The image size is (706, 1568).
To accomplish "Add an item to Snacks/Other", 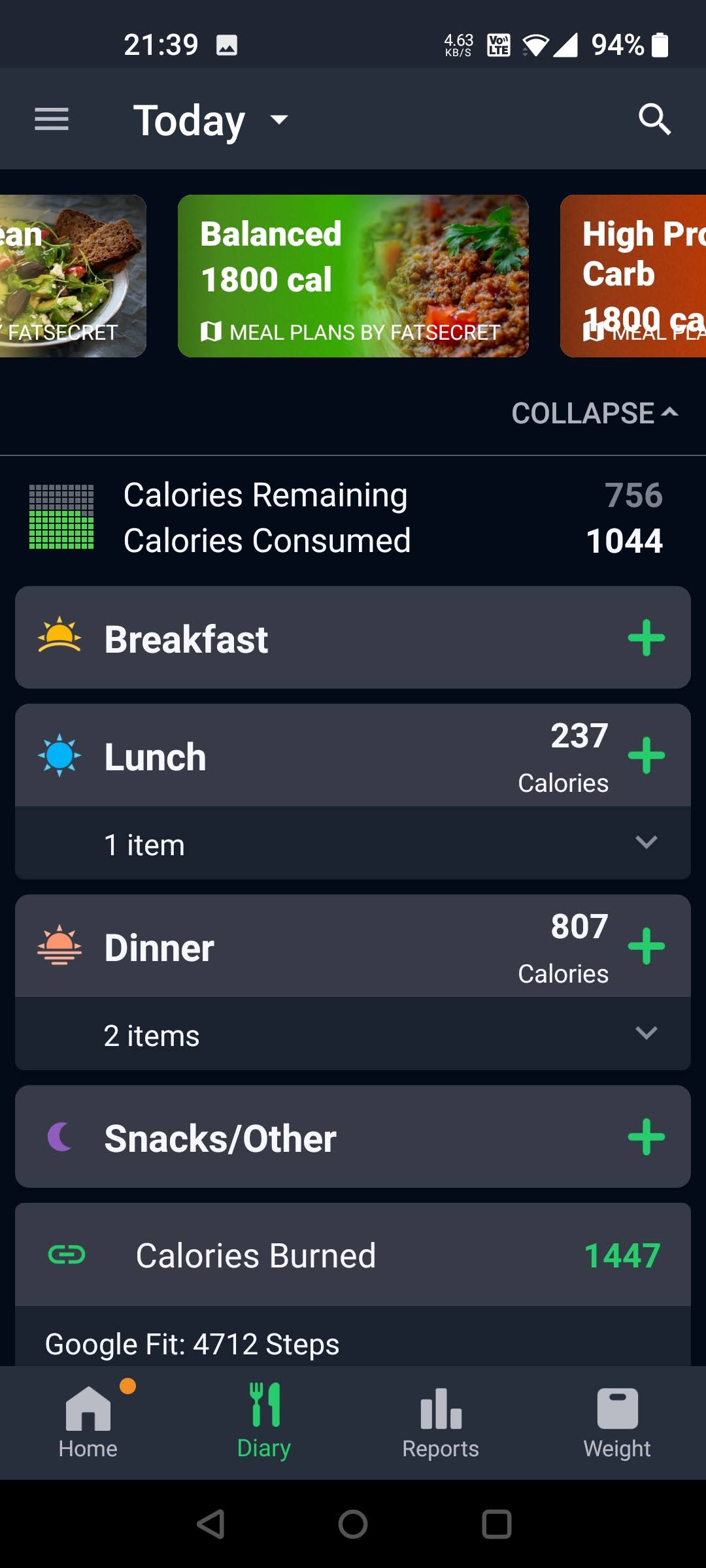I will [x=646, y=1137].
